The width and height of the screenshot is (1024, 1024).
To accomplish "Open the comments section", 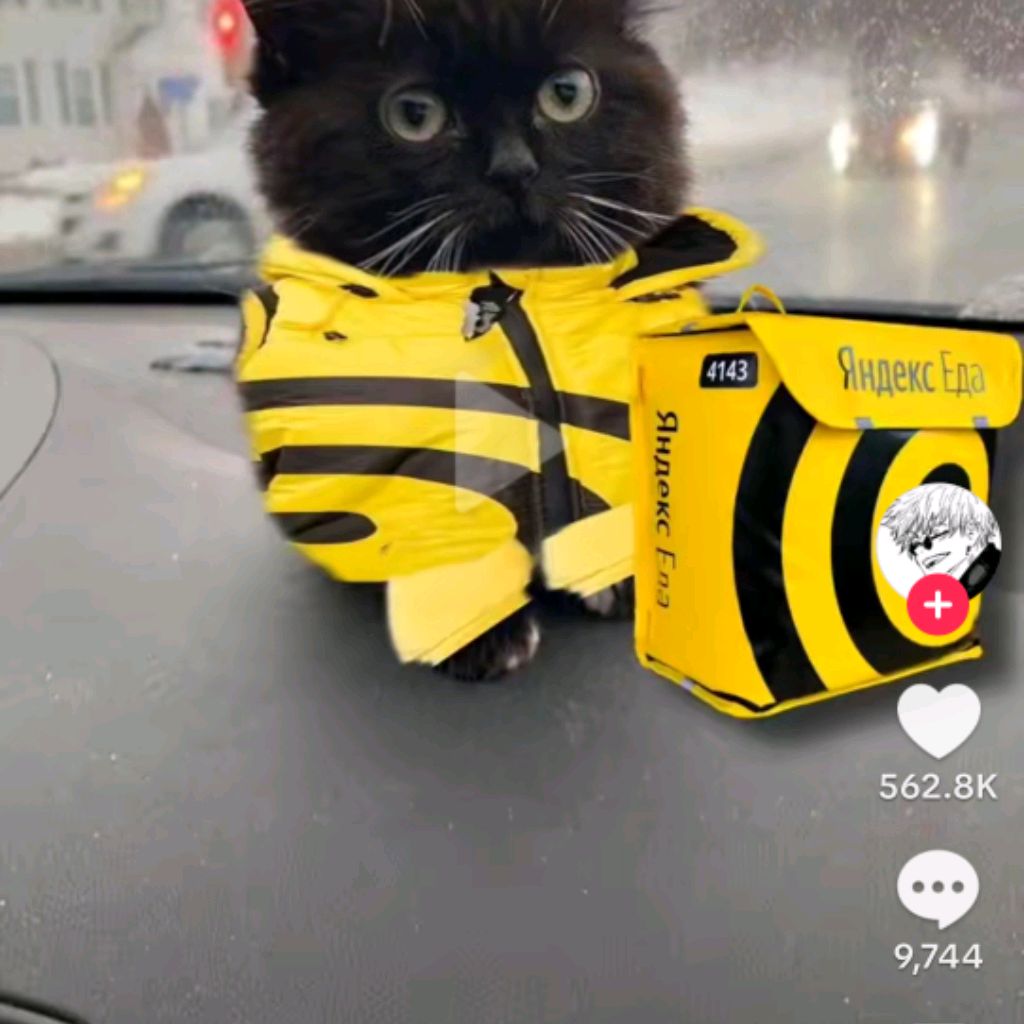I will (938, 888).
